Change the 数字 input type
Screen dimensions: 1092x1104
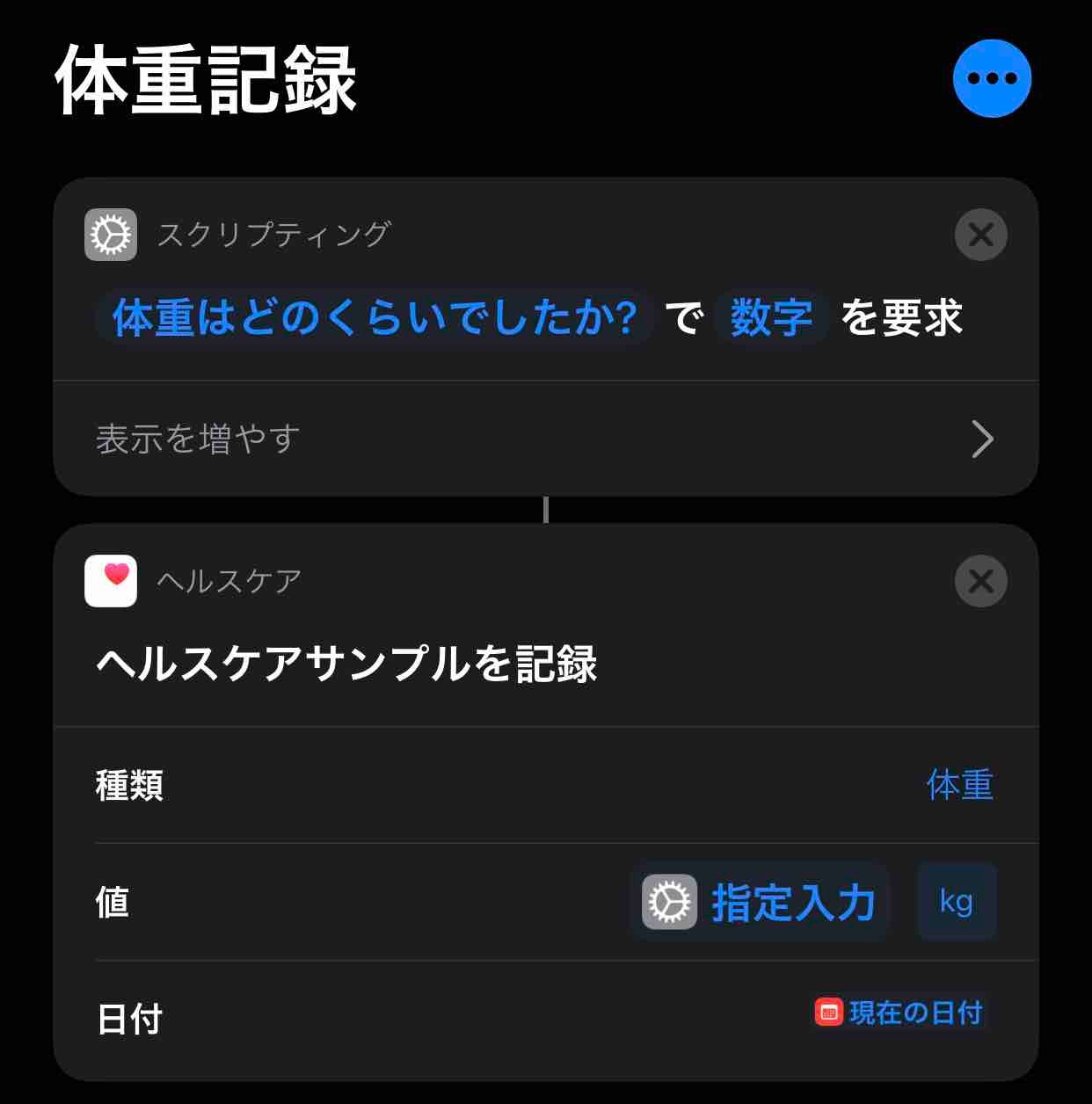[x=771, y=317]
